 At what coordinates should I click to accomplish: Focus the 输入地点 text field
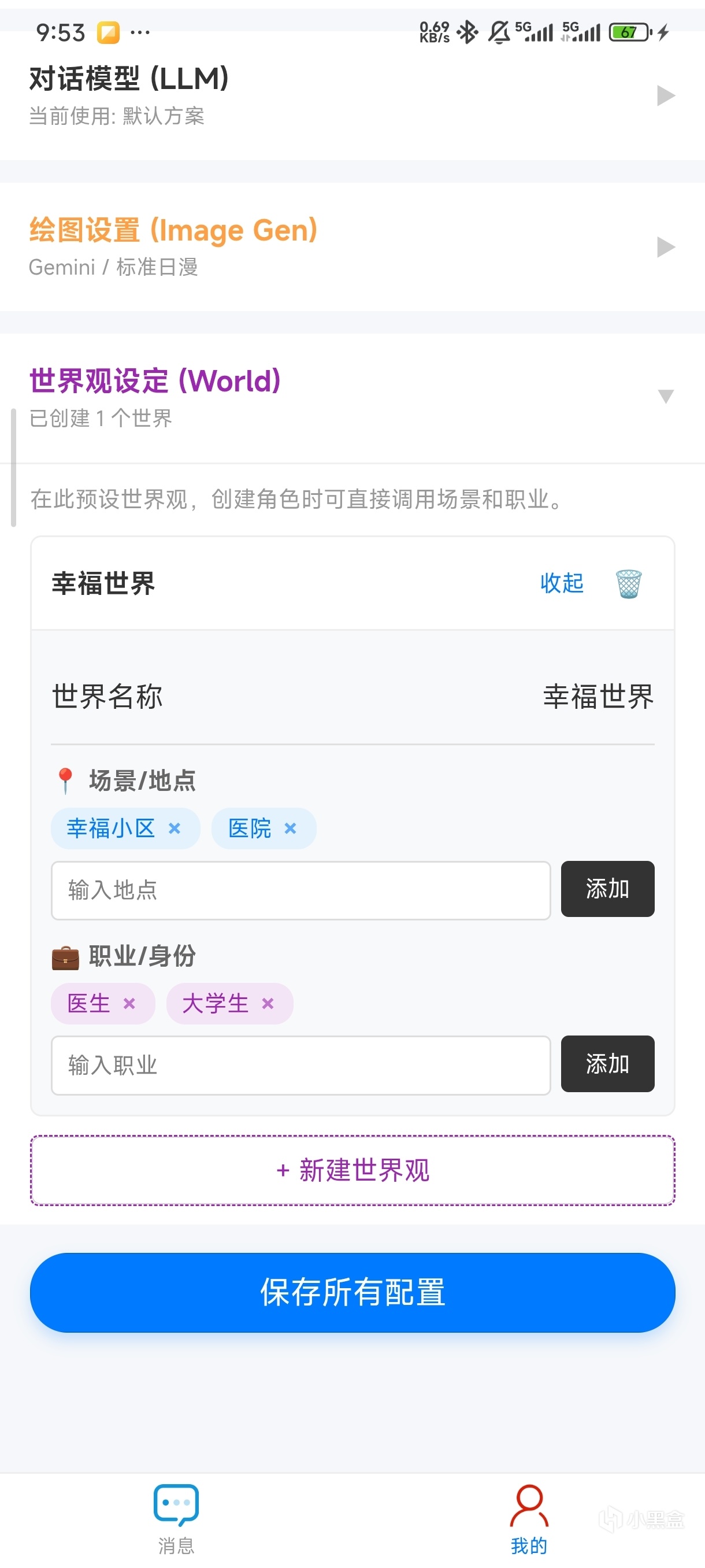coord(300,890)
